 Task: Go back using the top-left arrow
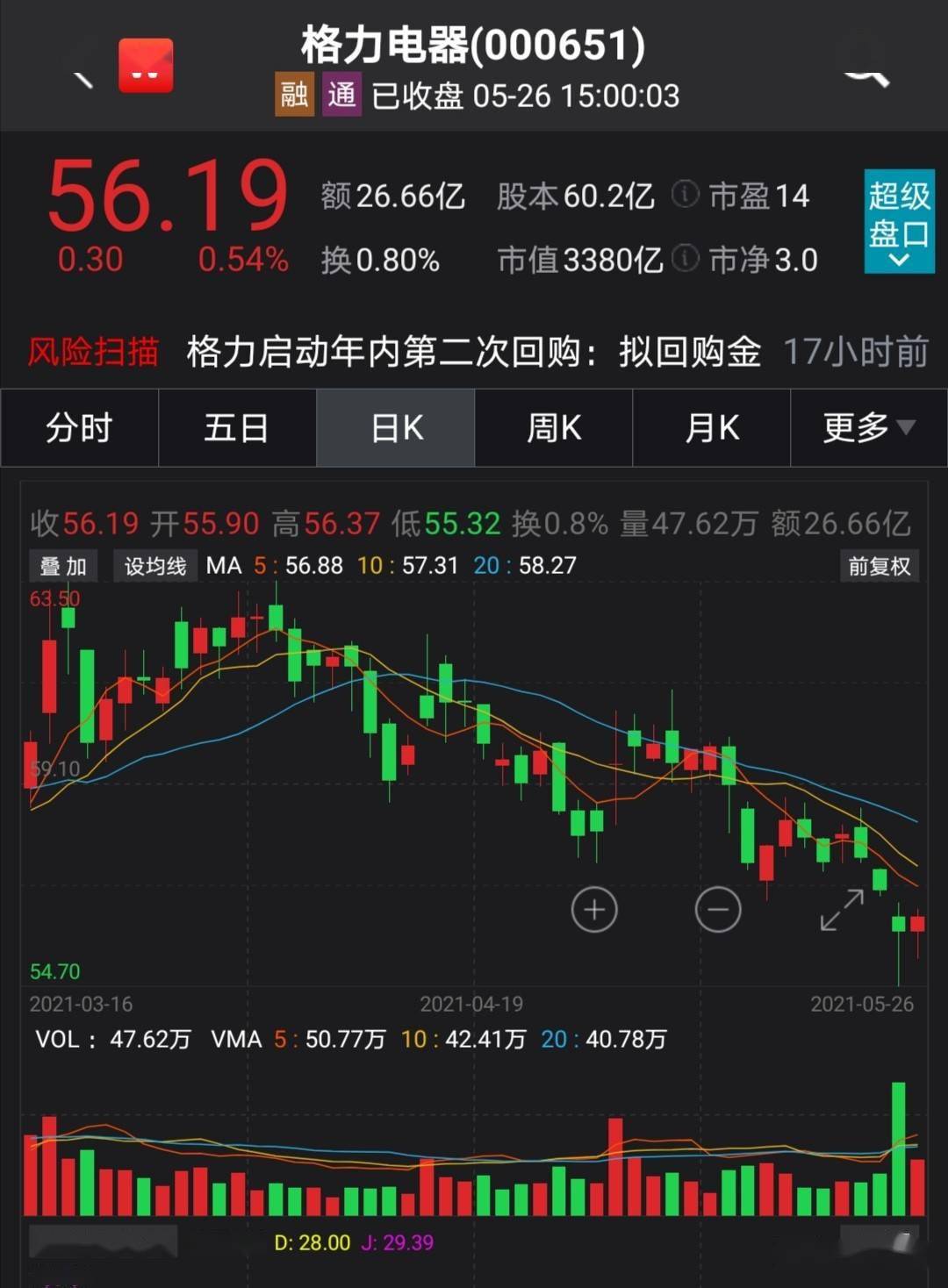(83, 79)
